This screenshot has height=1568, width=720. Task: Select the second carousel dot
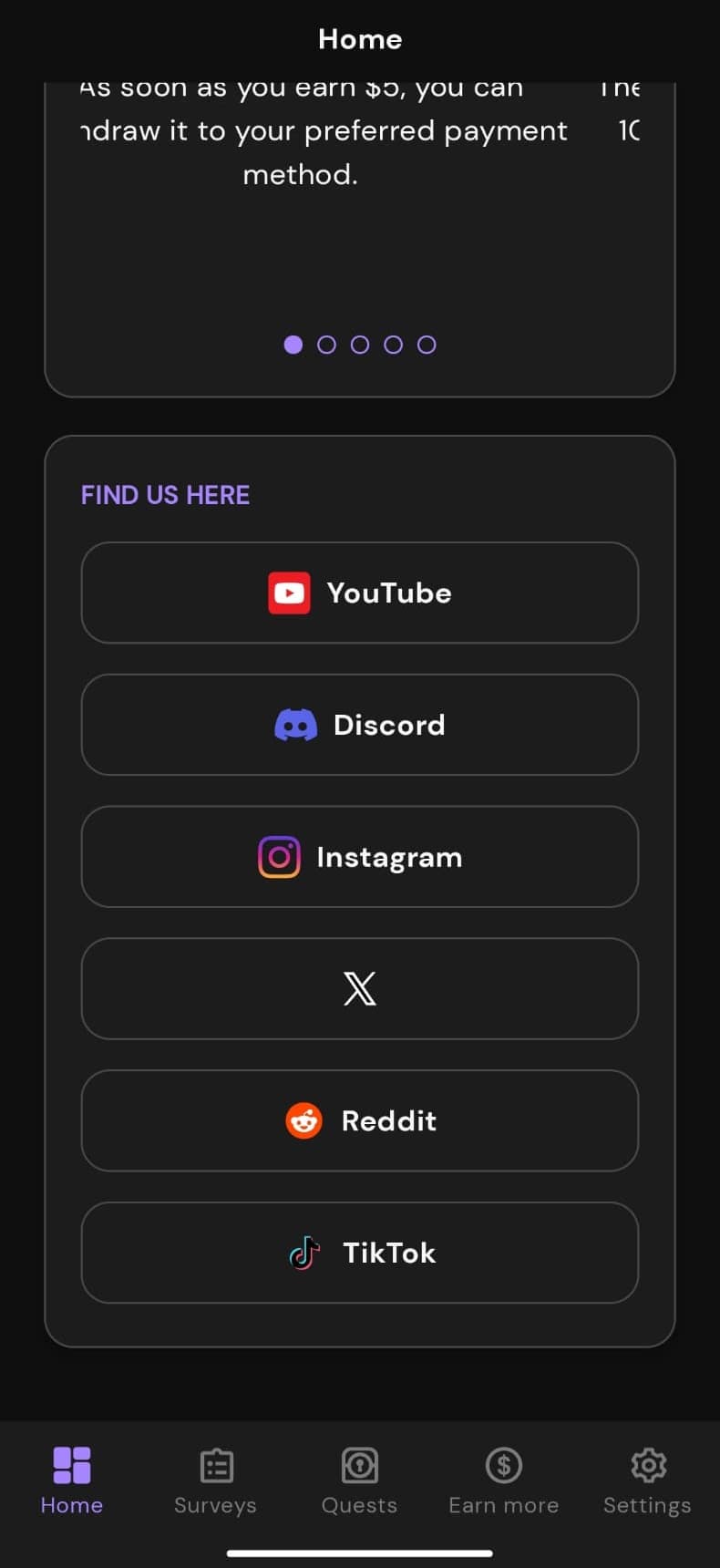pyautogui.click(x=327, y=345)
